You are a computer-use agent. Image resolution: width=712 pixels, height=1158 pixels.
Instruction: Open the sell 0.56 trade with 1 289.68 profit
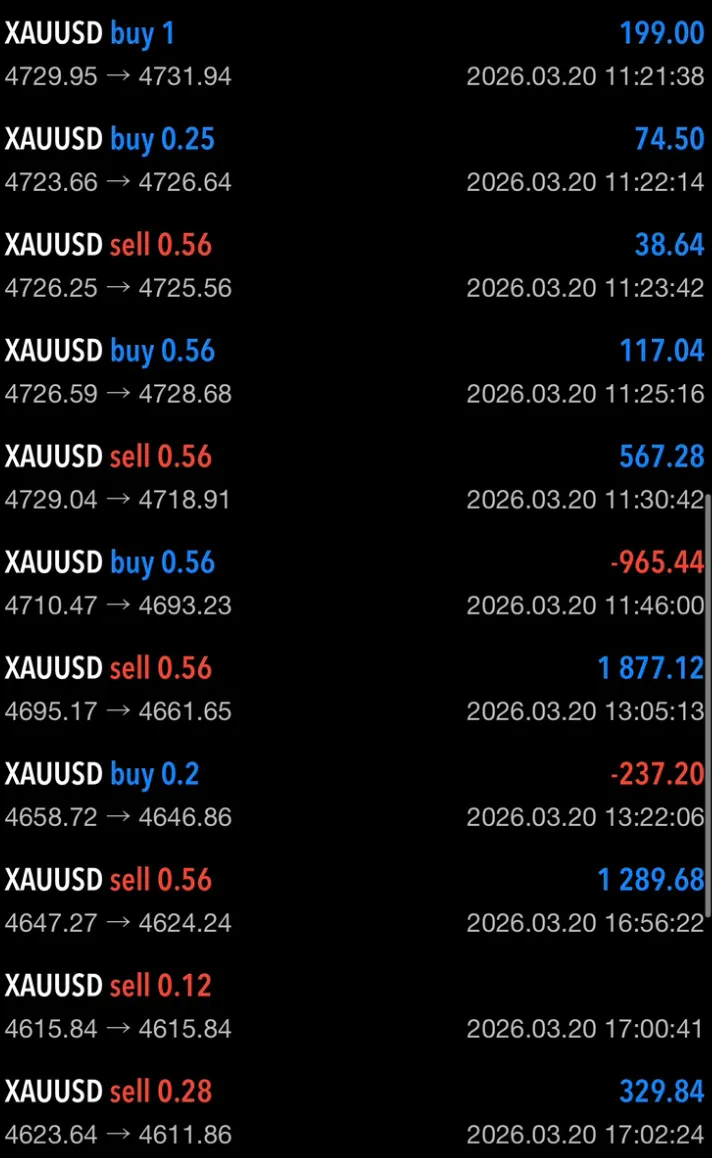[x=355, y=902]
